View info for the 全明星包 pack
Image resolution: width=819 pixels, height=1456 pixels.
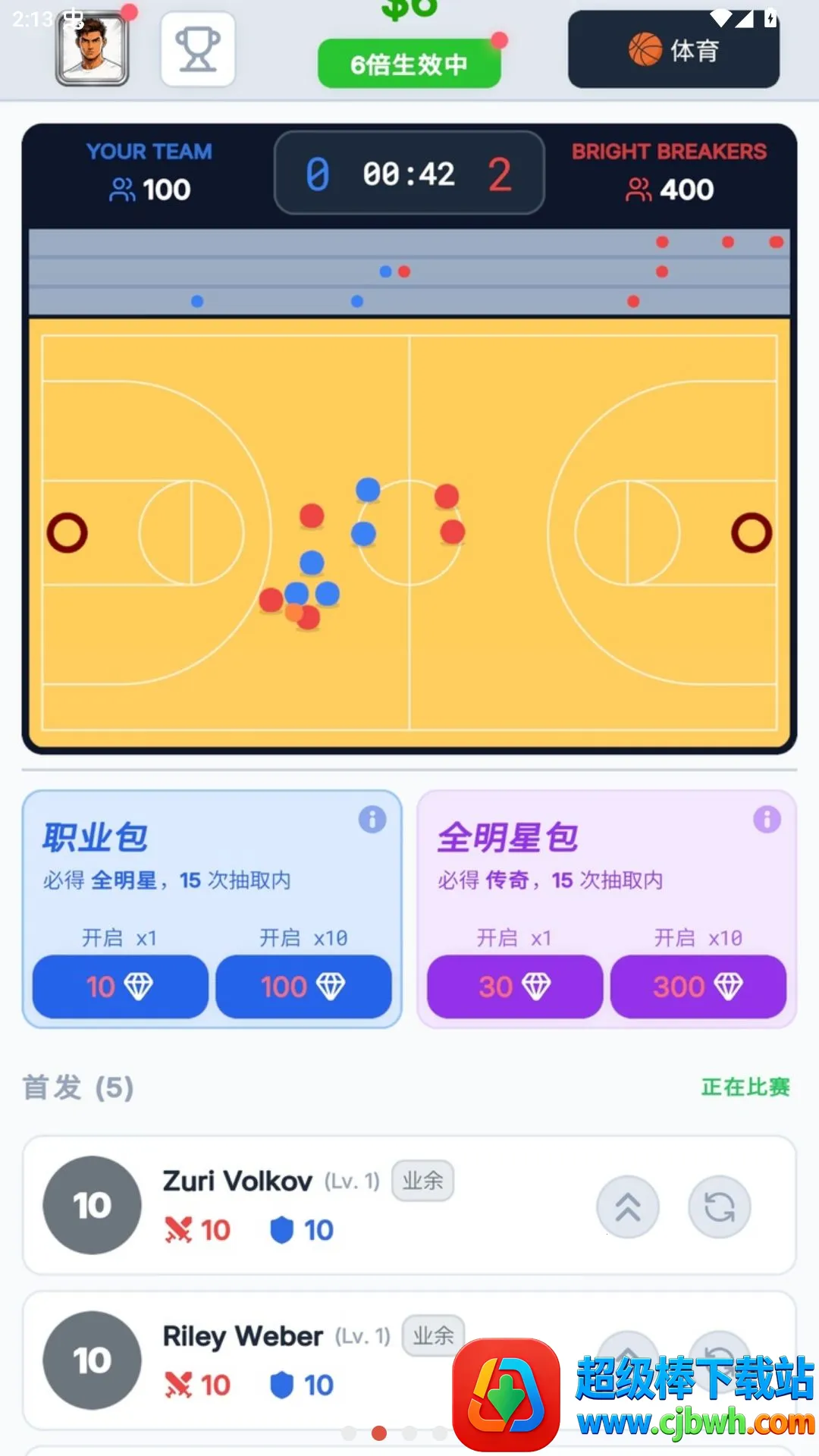(767, 819)
